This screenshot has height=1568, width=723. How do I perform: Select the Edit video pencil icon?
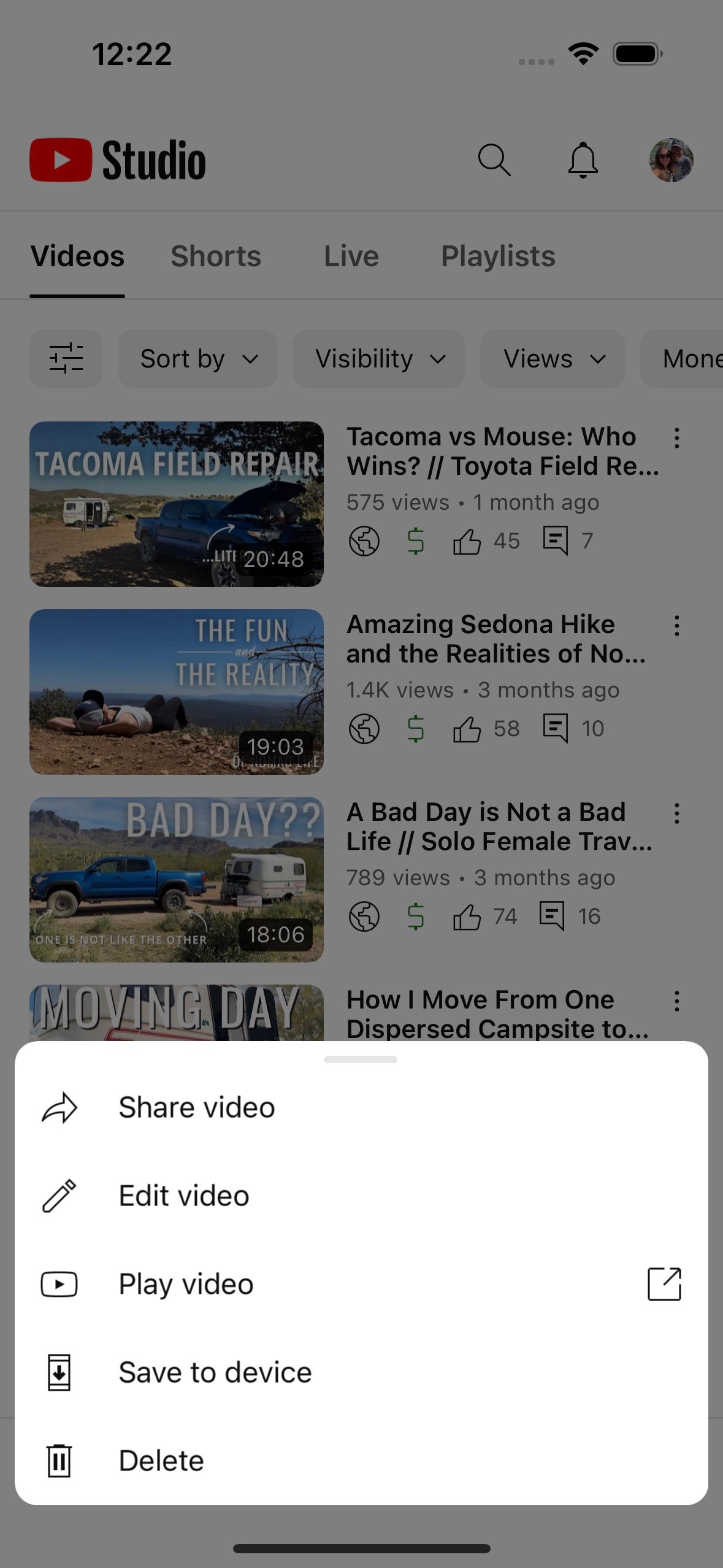(59, 1195)
